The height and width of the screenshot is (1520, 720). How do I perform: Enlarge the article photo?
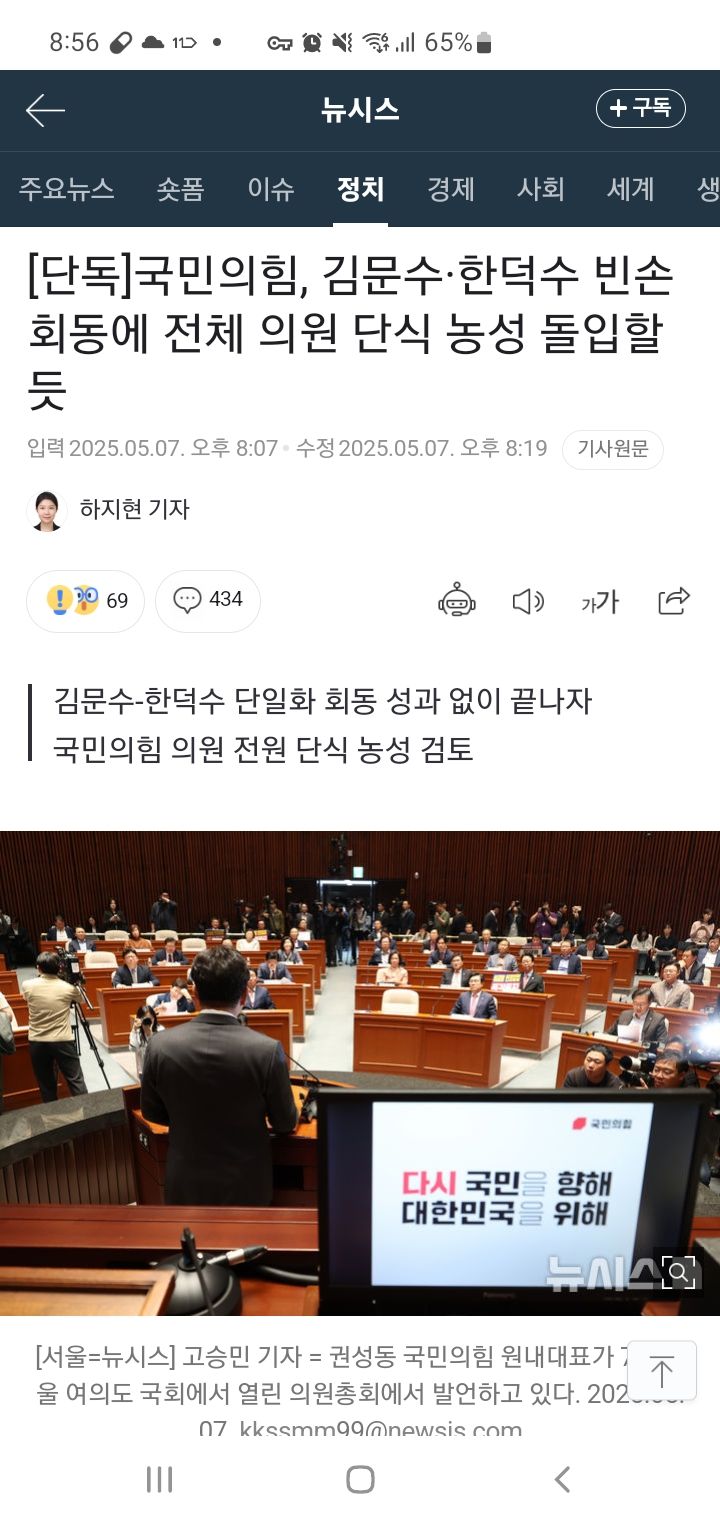click(680, 1272)
